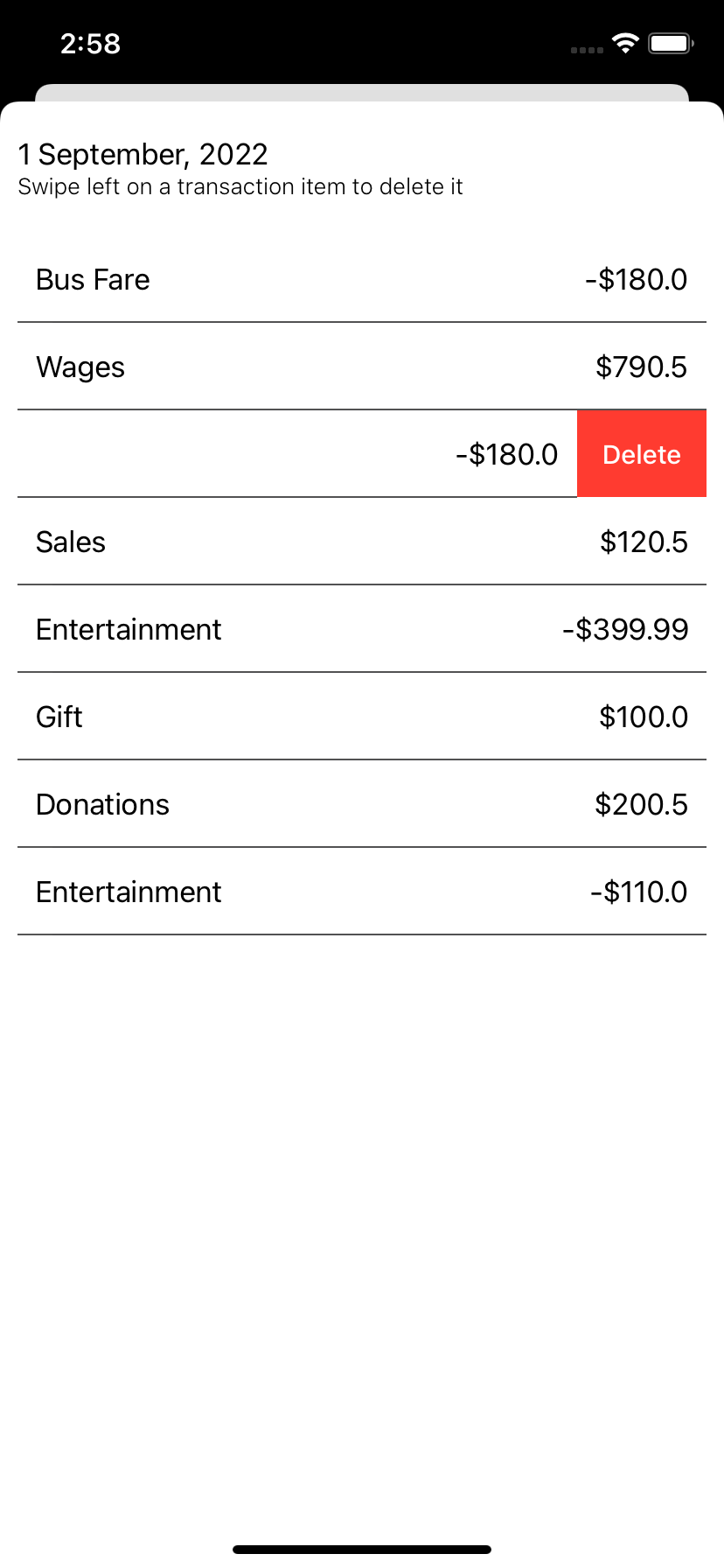Select the Sales transaction row

pyautogui.click(x=362, y=542)
